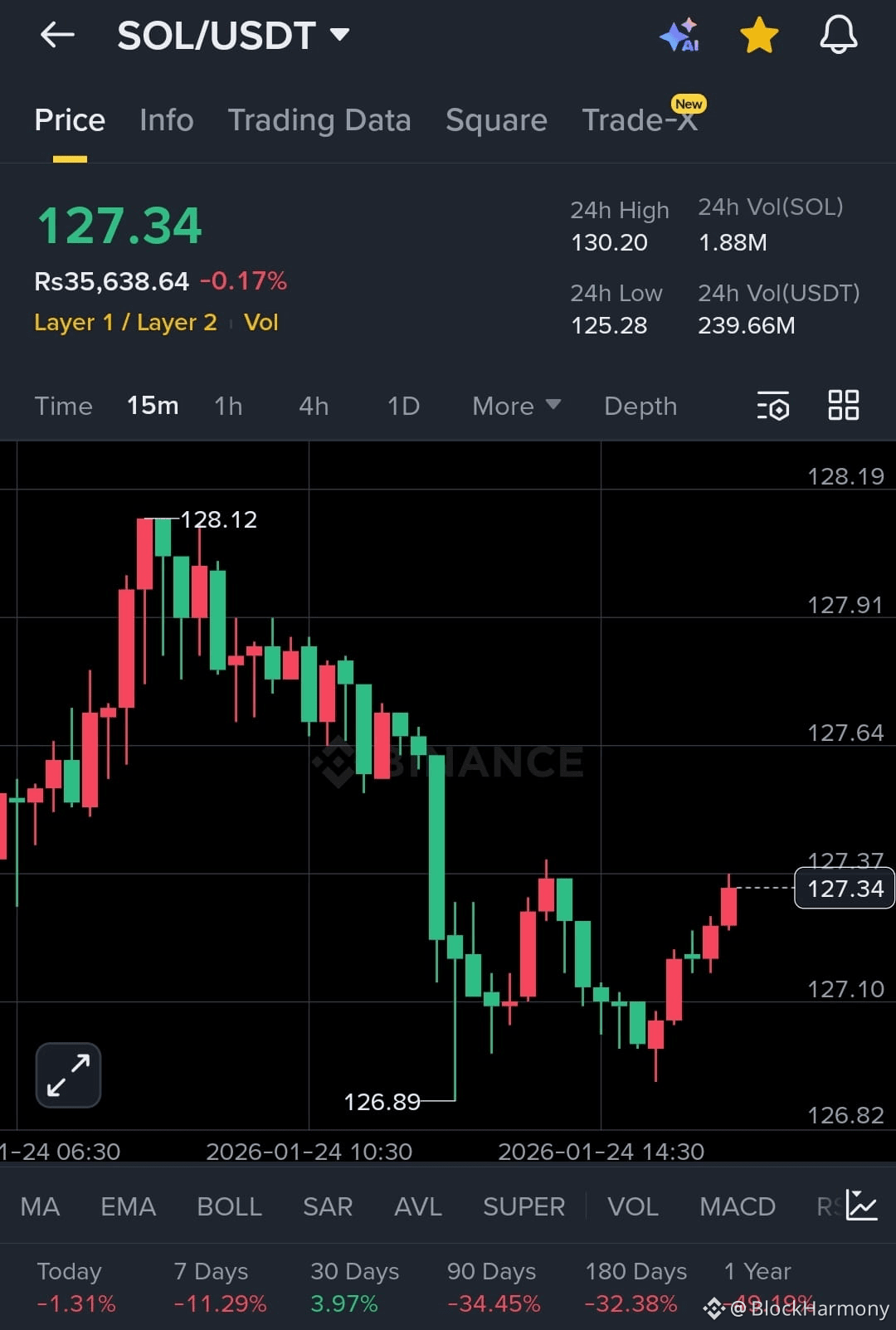
Task: Open the Trade-X feature with New badge
Action: coord(639,120)
